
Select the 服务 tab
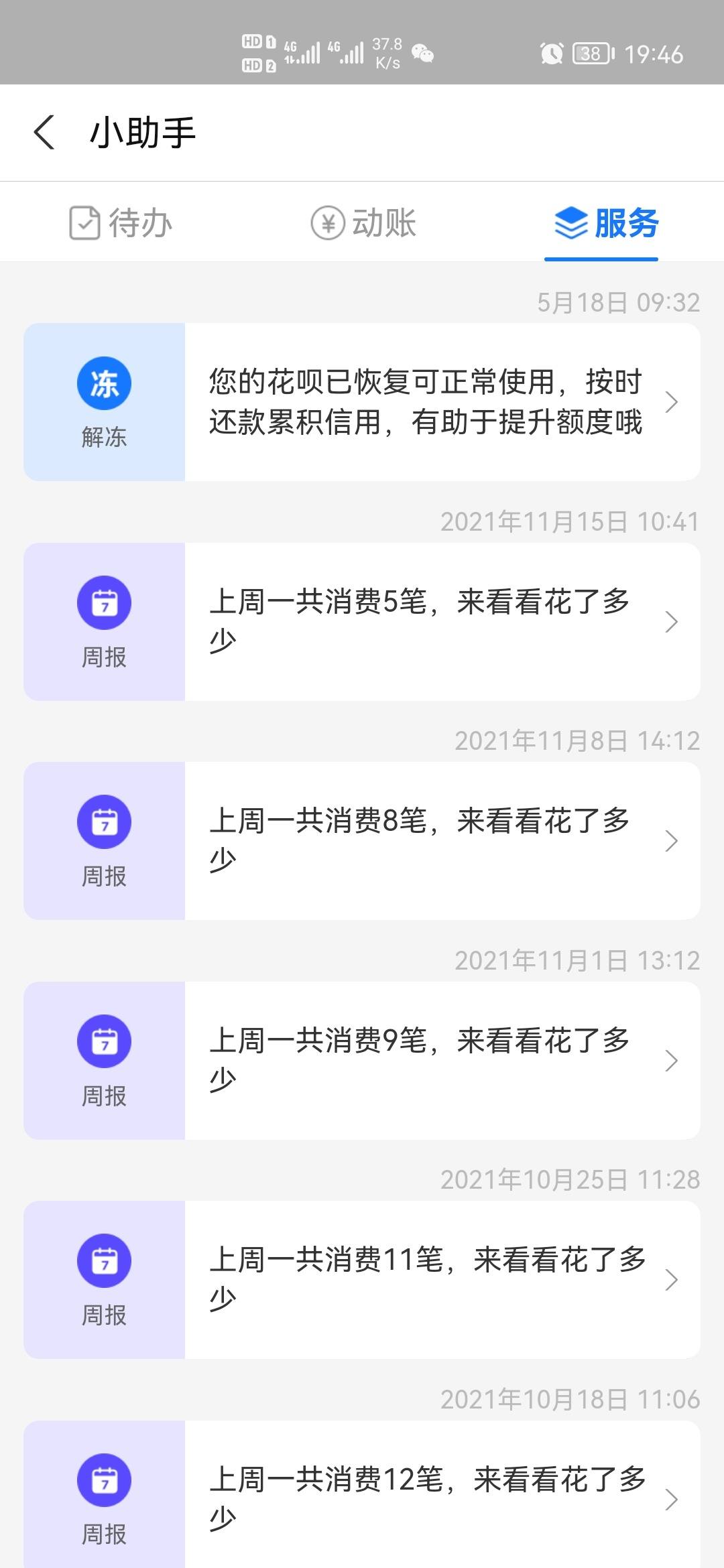point(607,222)
